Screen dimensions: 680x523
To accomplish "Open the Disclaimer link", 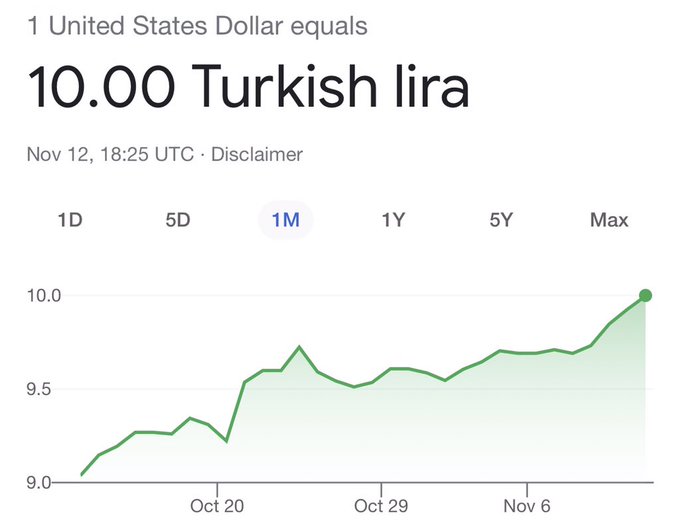I will click(x=256, y=155).
